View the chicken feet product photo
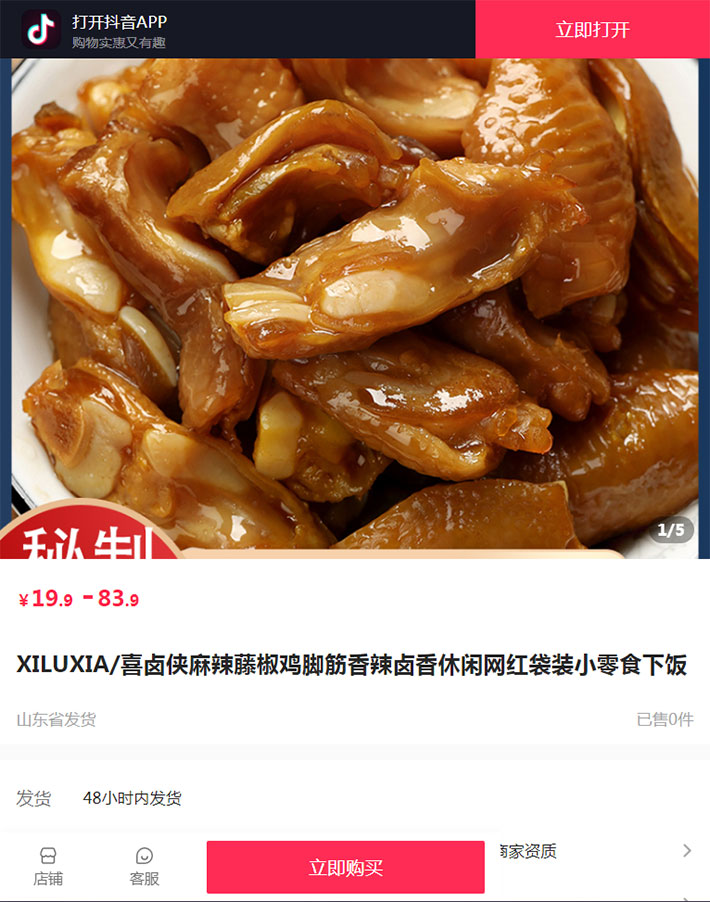Viewport: 710px width, 902px height. pyautogui.click(x=355, y=300)
